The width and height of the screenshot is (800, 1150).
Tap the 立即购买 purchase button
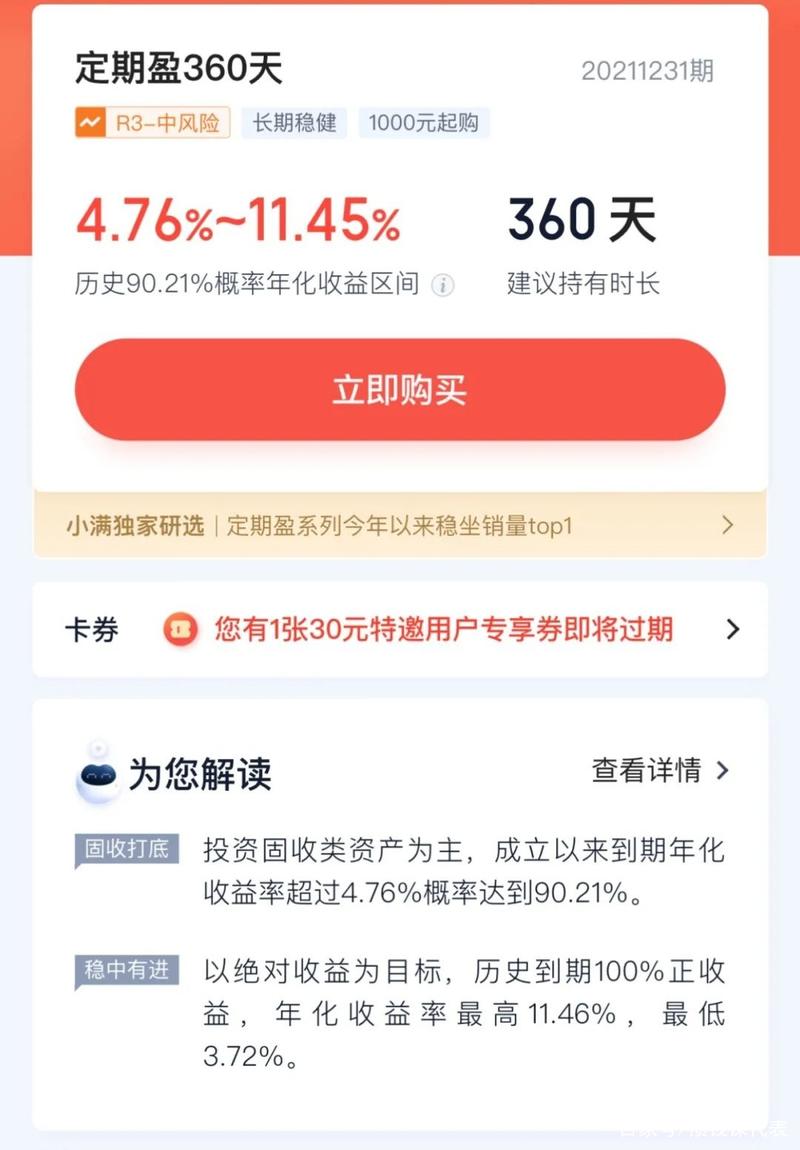tap(400, 390)
